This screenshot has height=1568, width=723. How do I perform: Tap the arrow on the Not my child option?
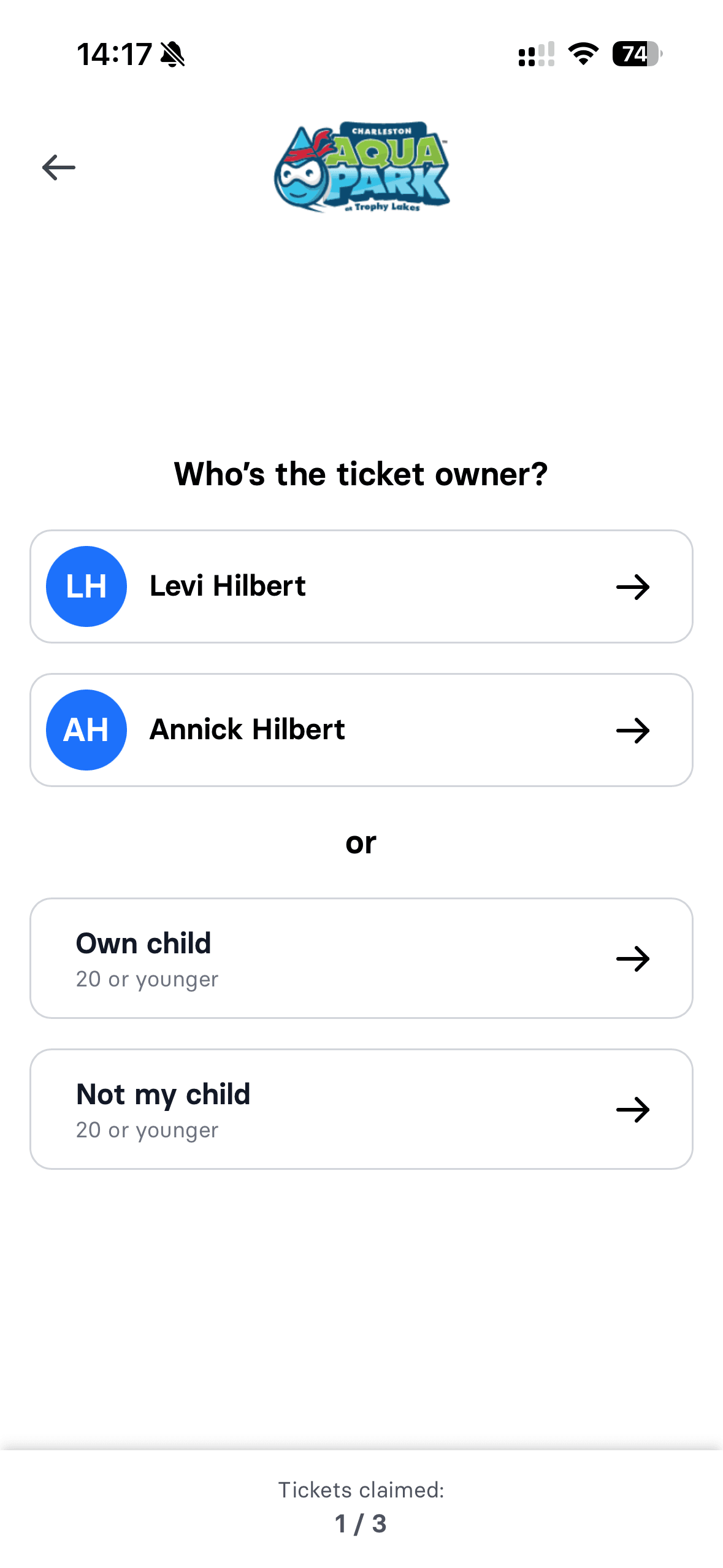633,1109
